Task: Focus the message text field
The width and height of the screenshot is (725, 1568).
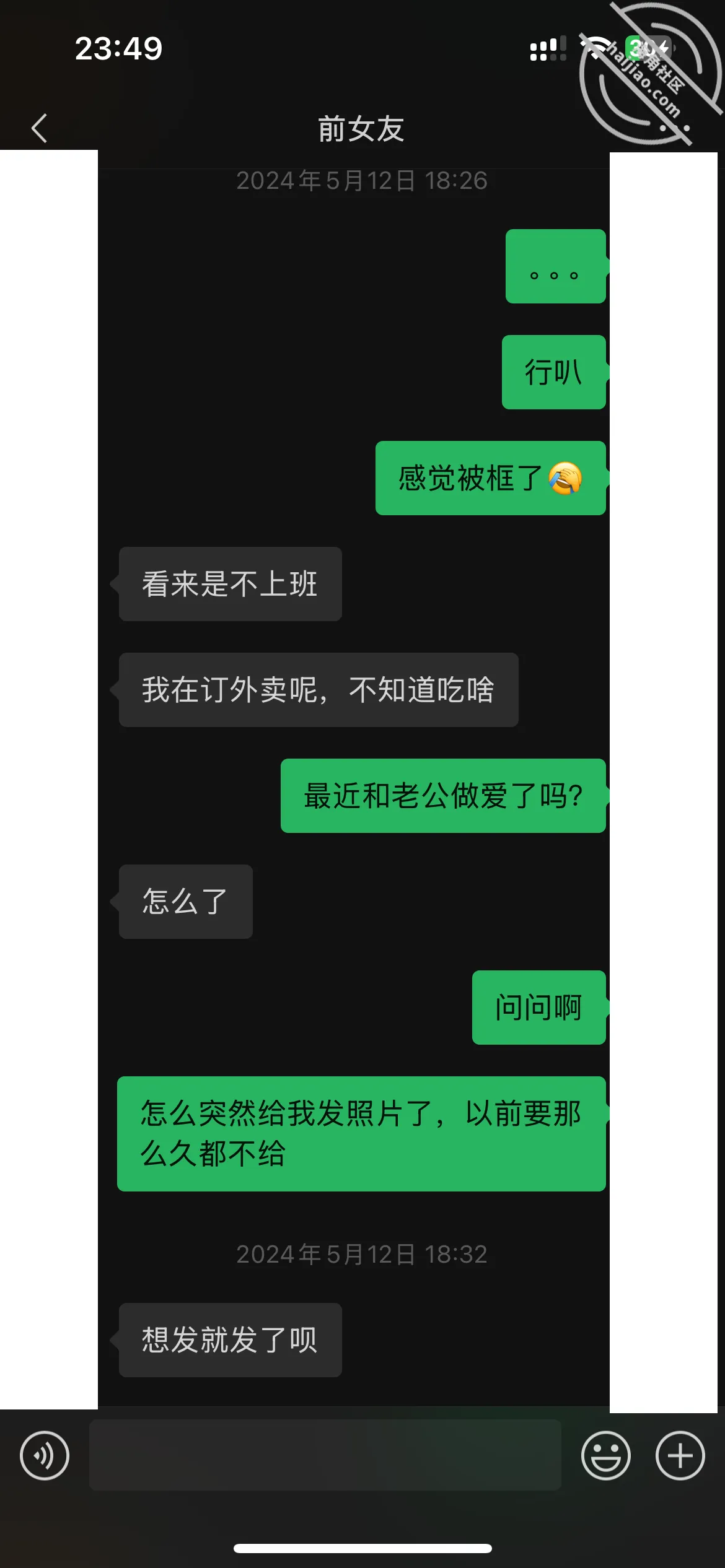Action: click(x=325, y=1455)
